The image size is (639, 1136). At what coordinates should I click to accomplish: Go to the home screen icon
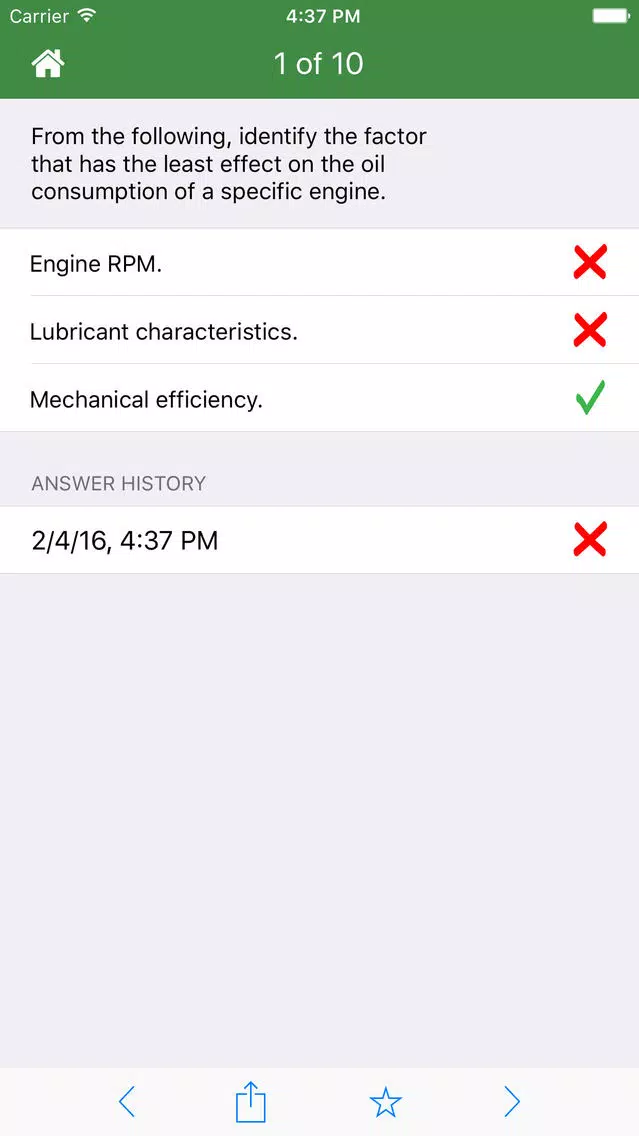click(48, 64)
